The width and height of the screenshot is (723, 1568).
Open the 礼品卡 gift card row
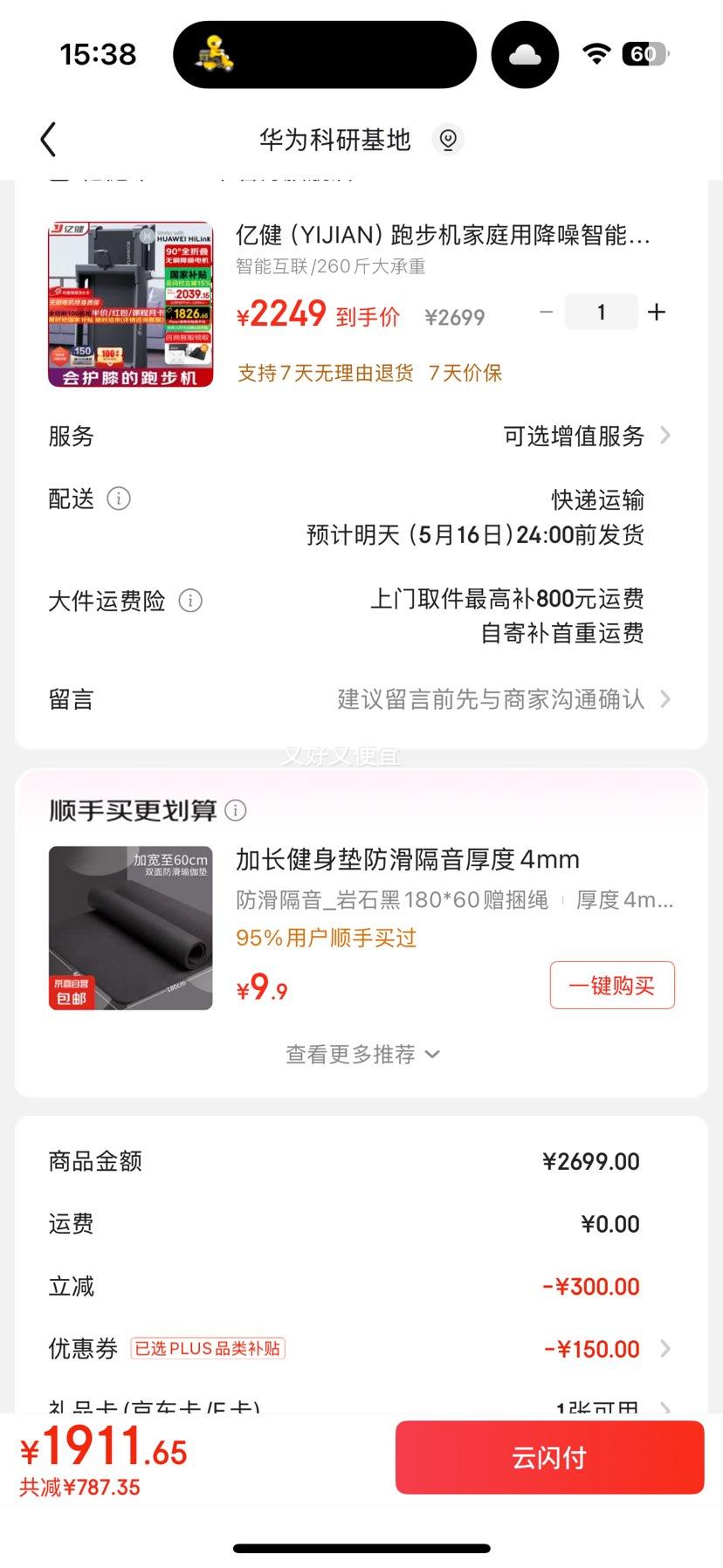coord(361,1404)
